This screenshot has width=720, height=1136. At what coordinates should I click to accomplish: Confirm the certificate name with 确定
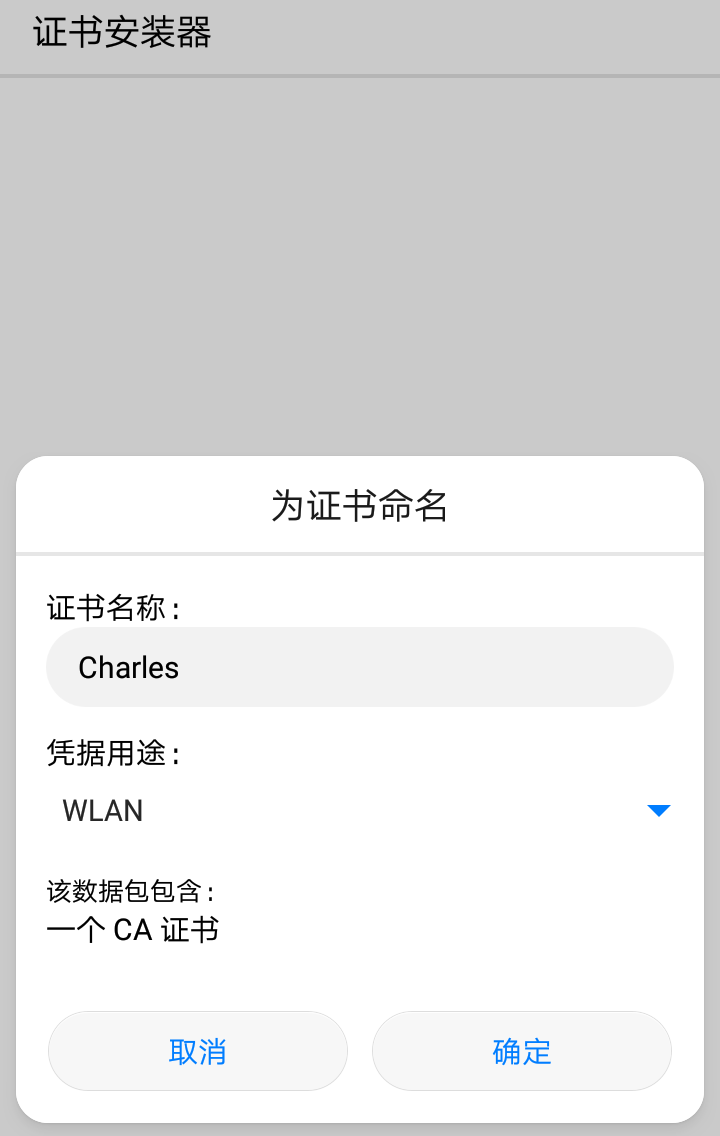point(522,1051)
